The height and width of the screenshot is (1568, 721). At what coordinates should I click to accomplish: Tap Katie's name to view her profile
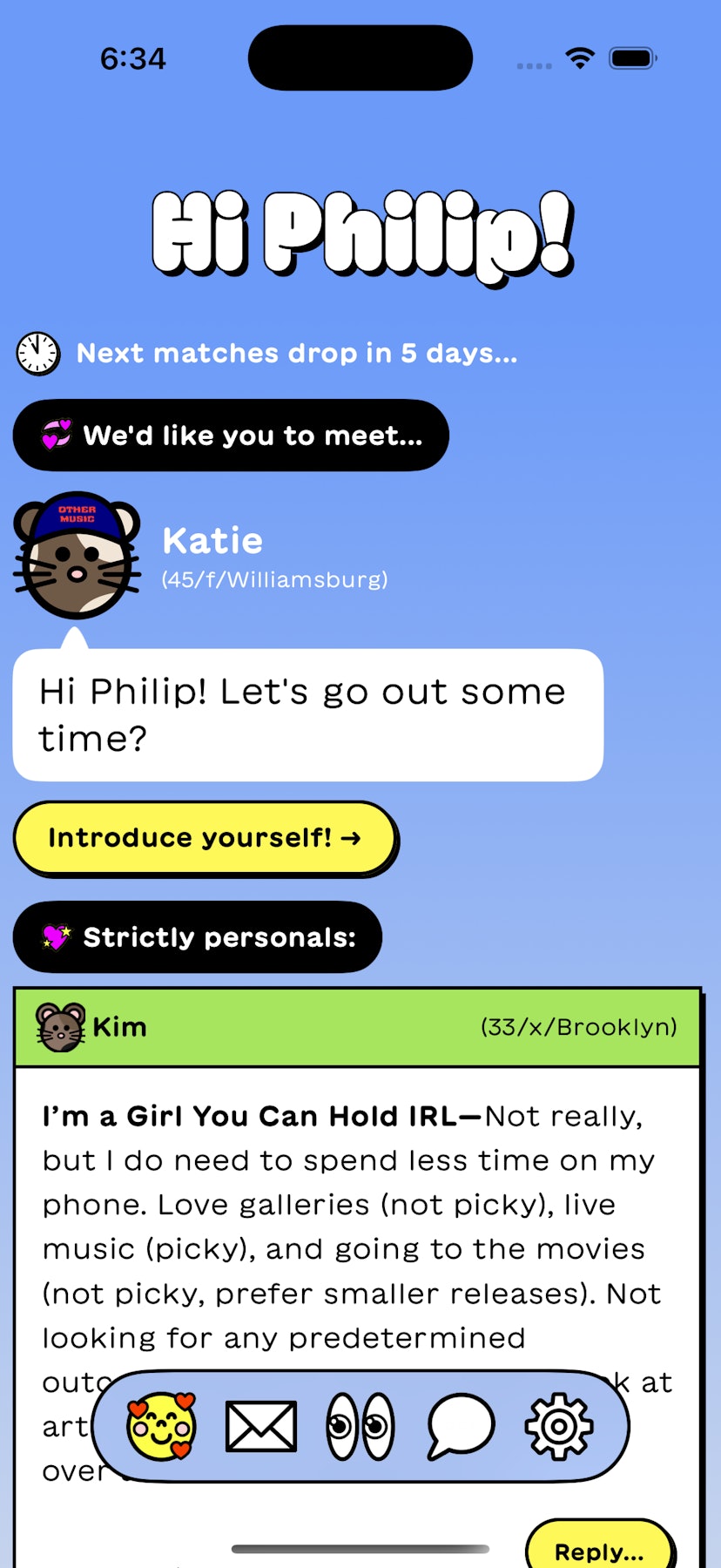pos(212,540)
